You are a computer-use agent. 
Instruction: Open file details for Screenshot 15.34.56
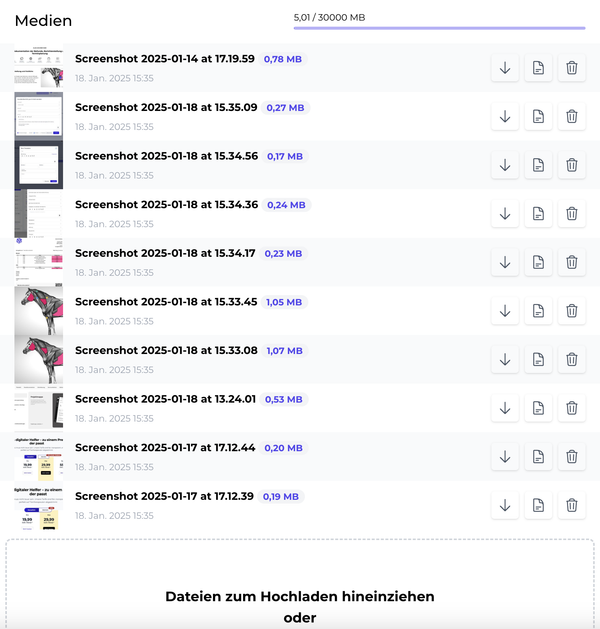pyautogui.click(x=538, y=165)
